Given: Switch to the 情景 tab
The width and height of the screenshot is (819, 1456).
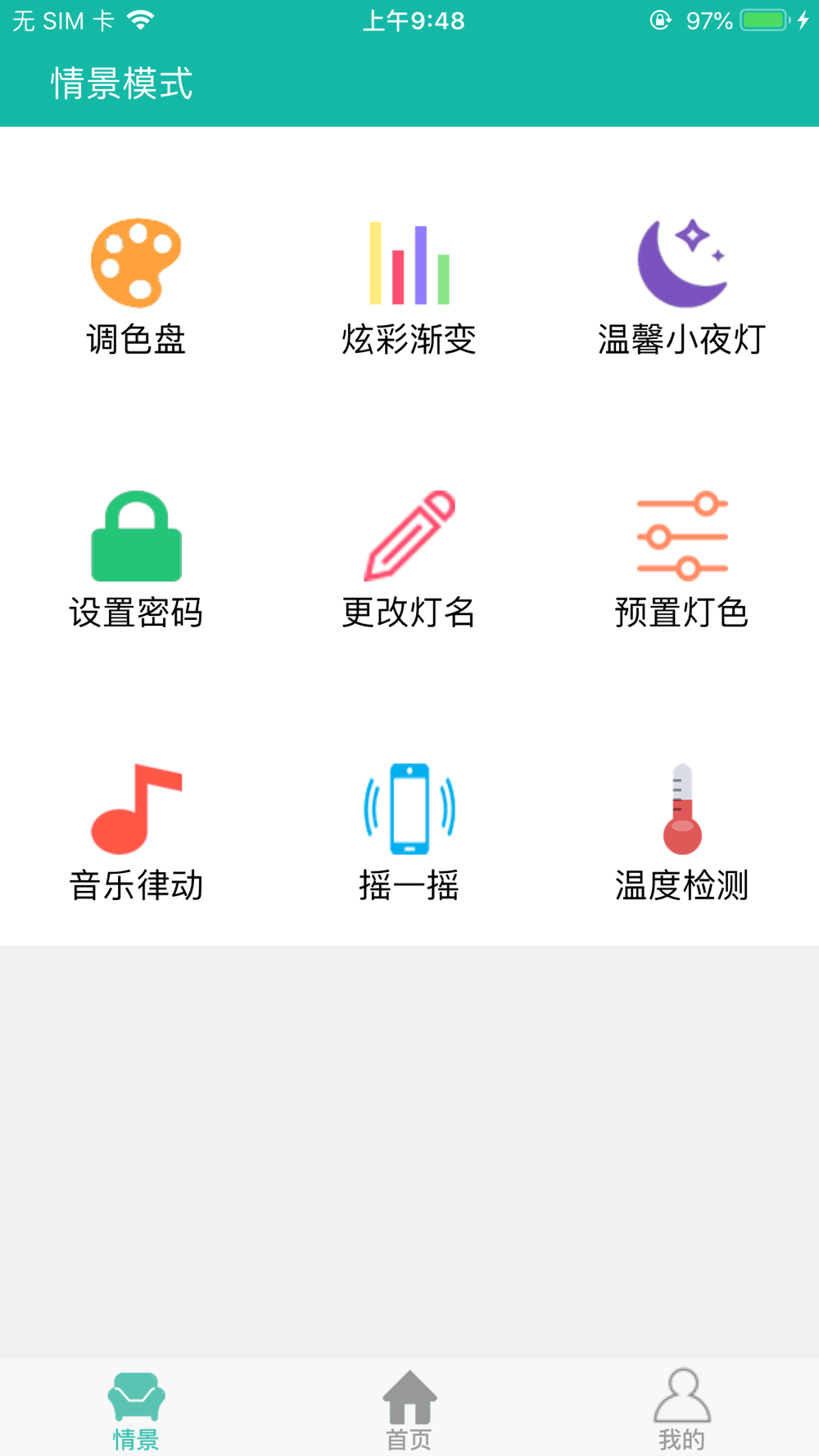Looking at the screenshot, I should pyautogui.click(x=136, y=1410).
